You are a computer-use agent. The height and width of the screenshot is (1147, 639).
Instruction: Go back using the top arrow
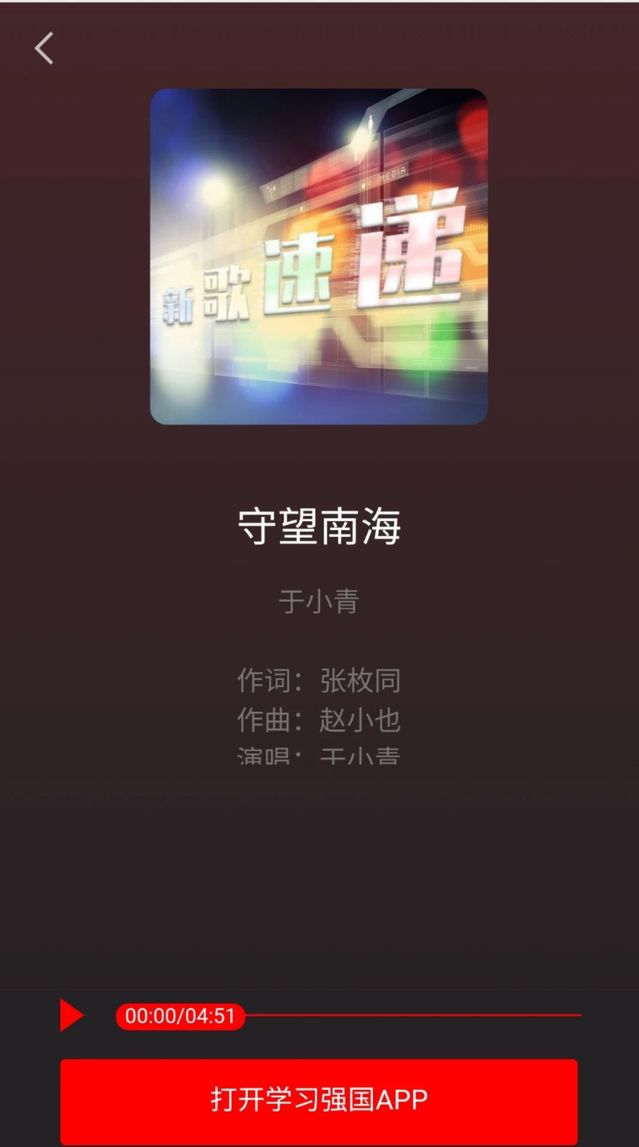[x=44, y=48]
